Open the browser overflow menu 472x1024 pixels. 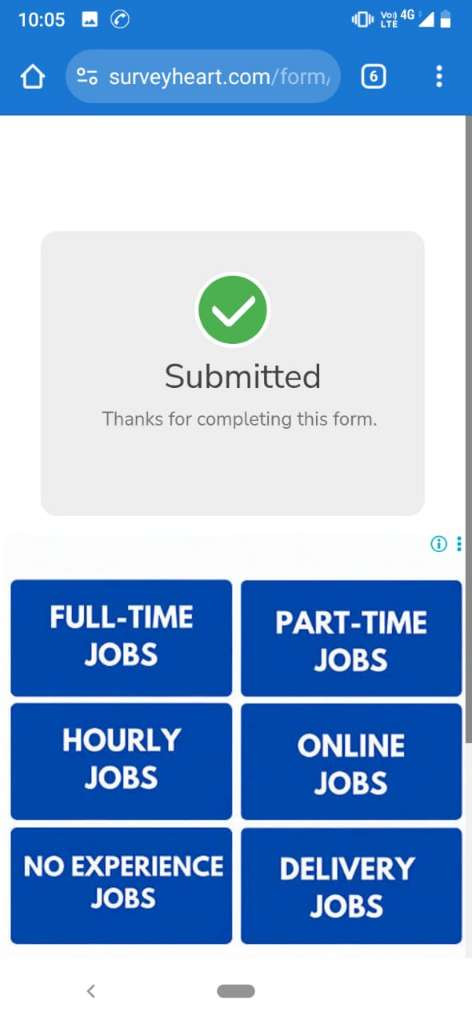coord(439,76)
